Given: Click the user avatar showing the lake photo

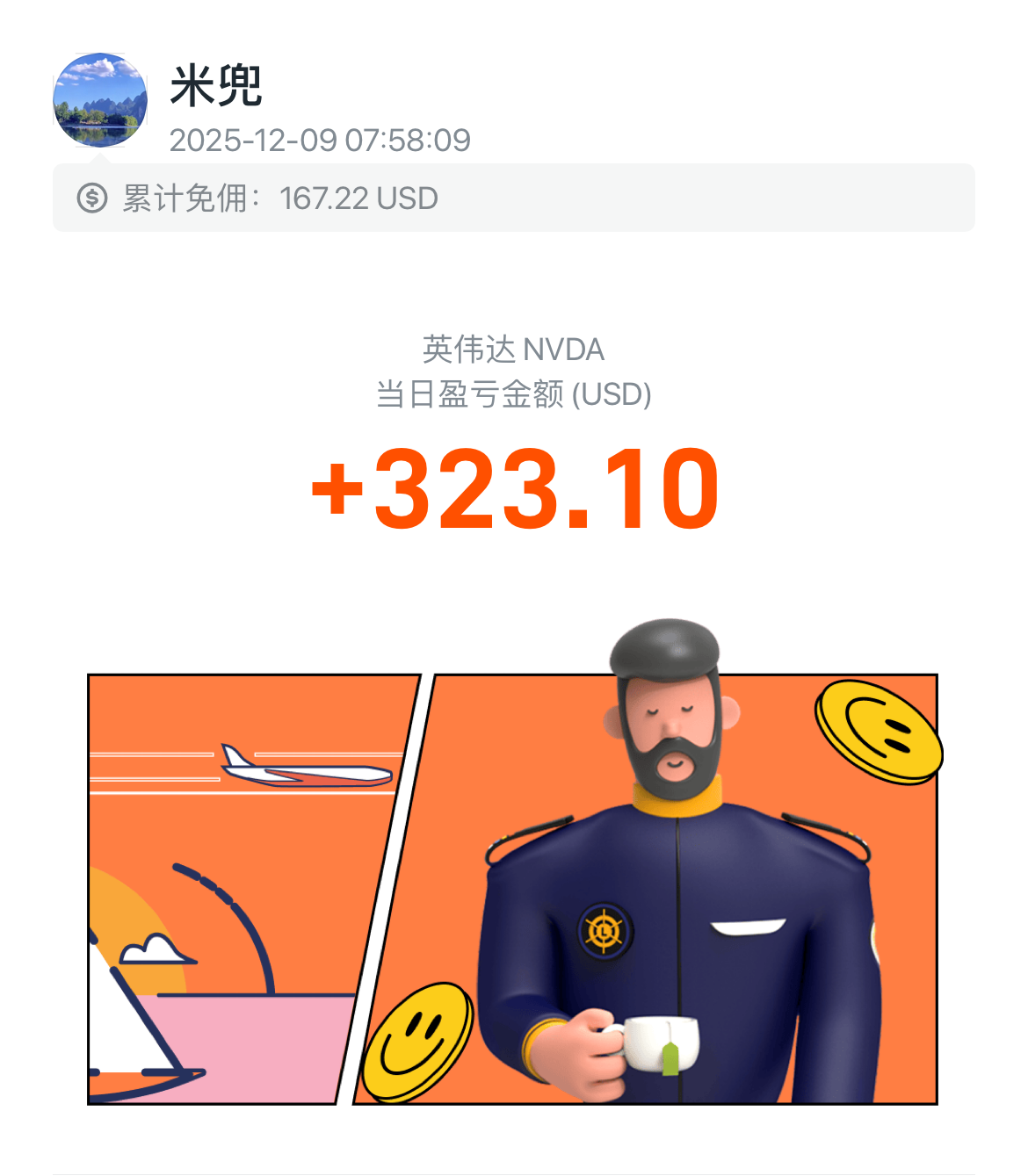Looking at the screenshot, I should [x=103, y=99].
